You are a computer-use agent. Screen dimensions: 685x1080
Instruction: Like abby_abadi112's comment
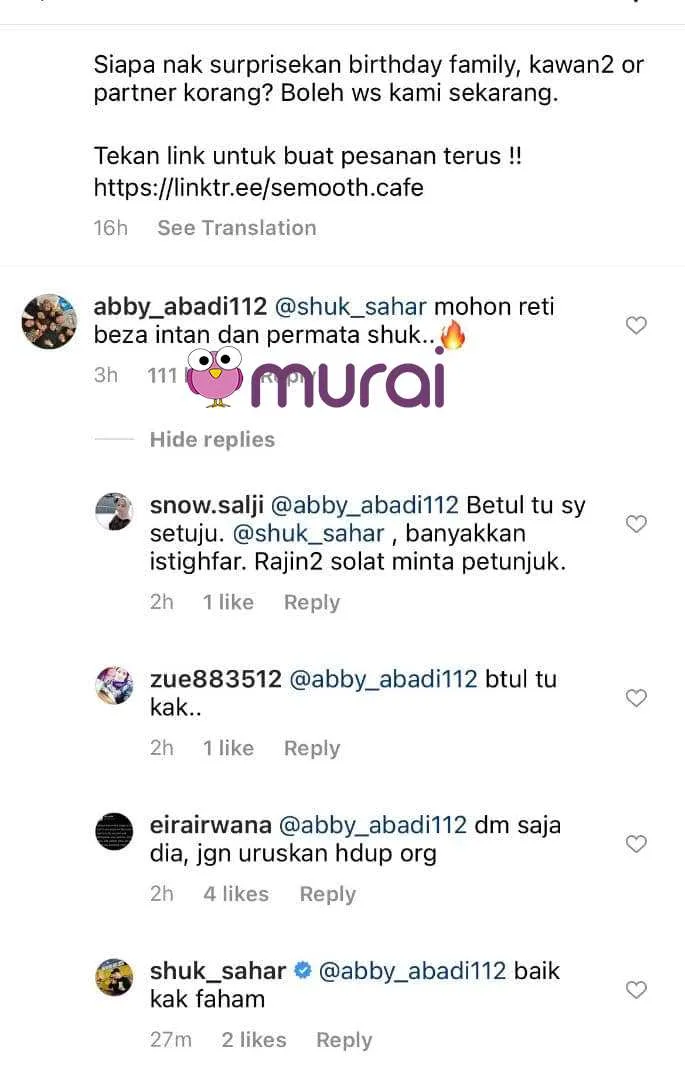(636, 325)
